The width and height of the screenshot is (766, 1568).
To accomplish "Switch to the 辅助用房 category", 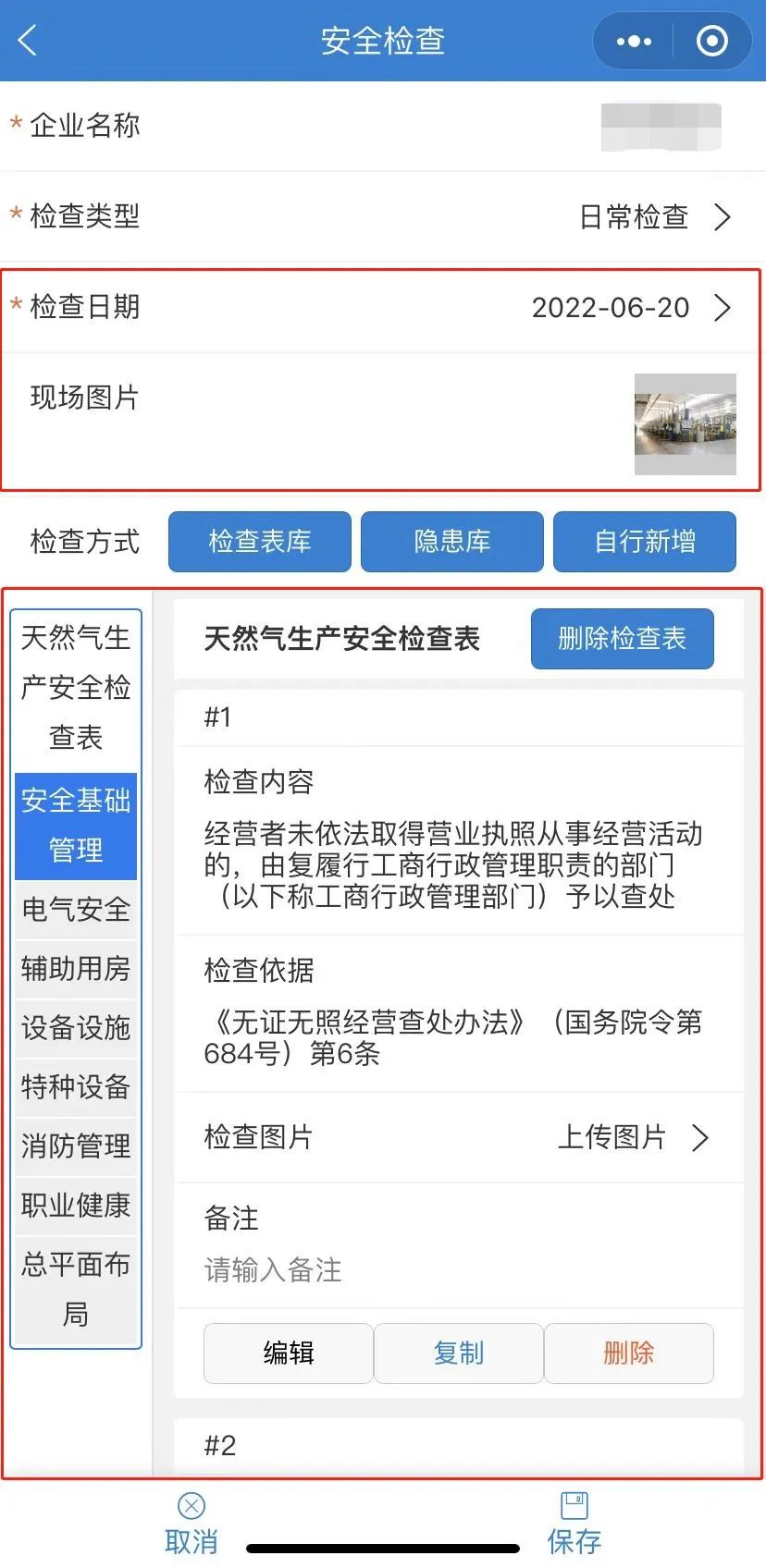I will coord(76,969).
